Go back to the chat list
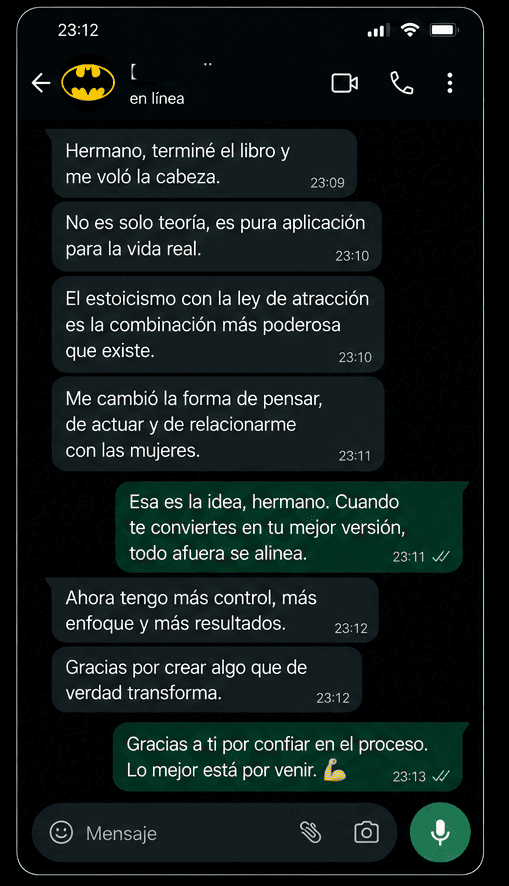Image resolution: width=509 pixels, height=886 pixels. coord(41,83)
